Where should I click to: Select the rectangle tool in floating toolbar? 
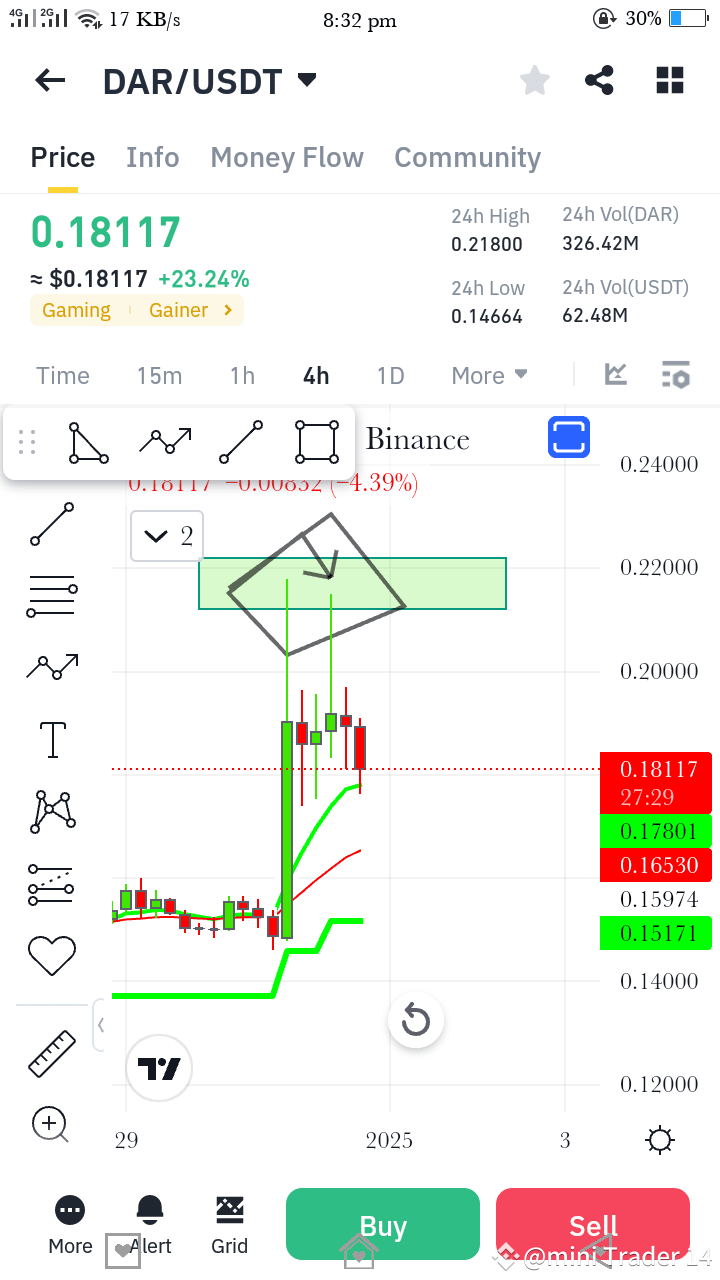click(316, 441)
